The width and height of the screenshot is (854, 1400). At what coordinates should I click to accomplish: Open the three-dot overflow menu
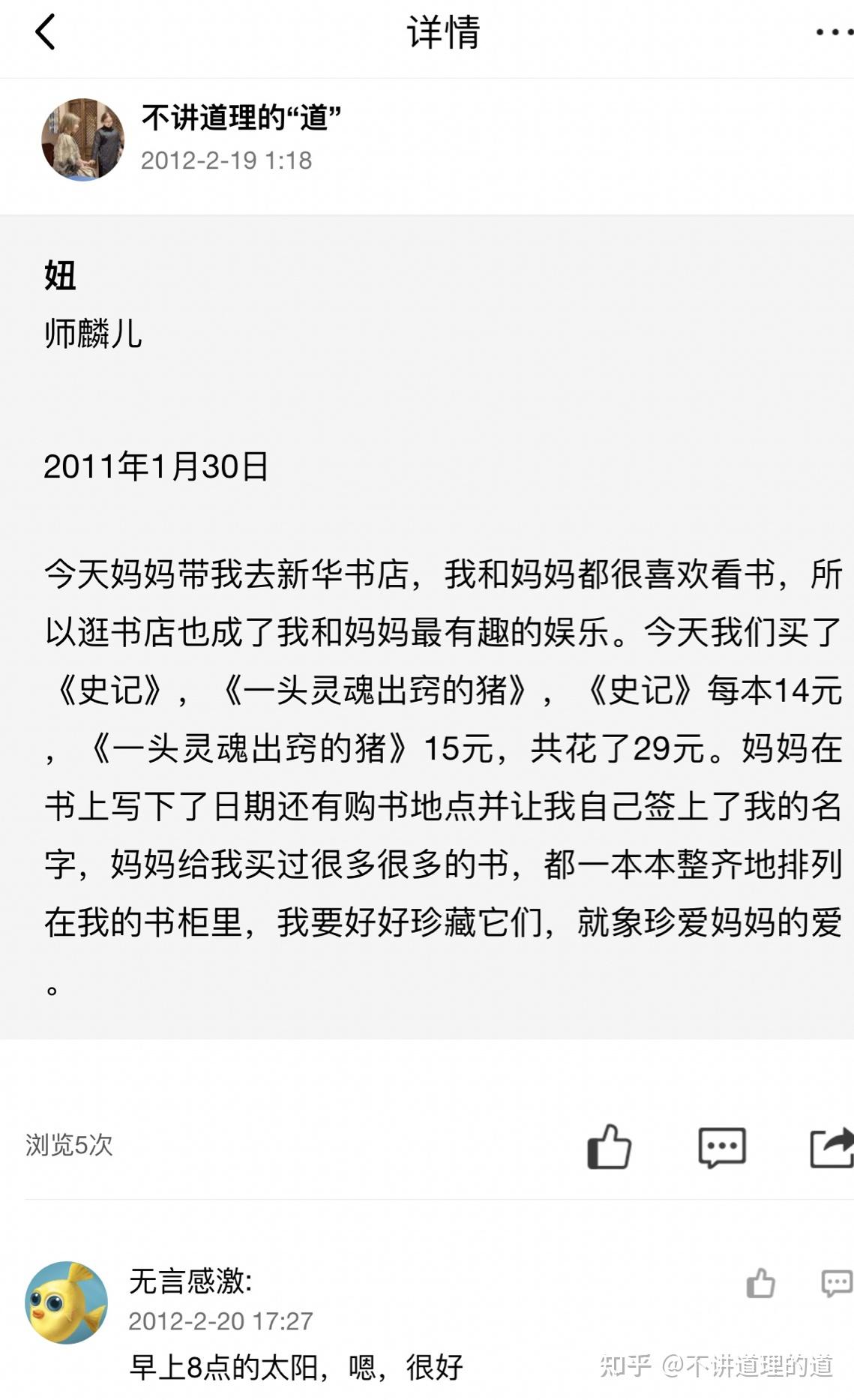click(835, 32)
